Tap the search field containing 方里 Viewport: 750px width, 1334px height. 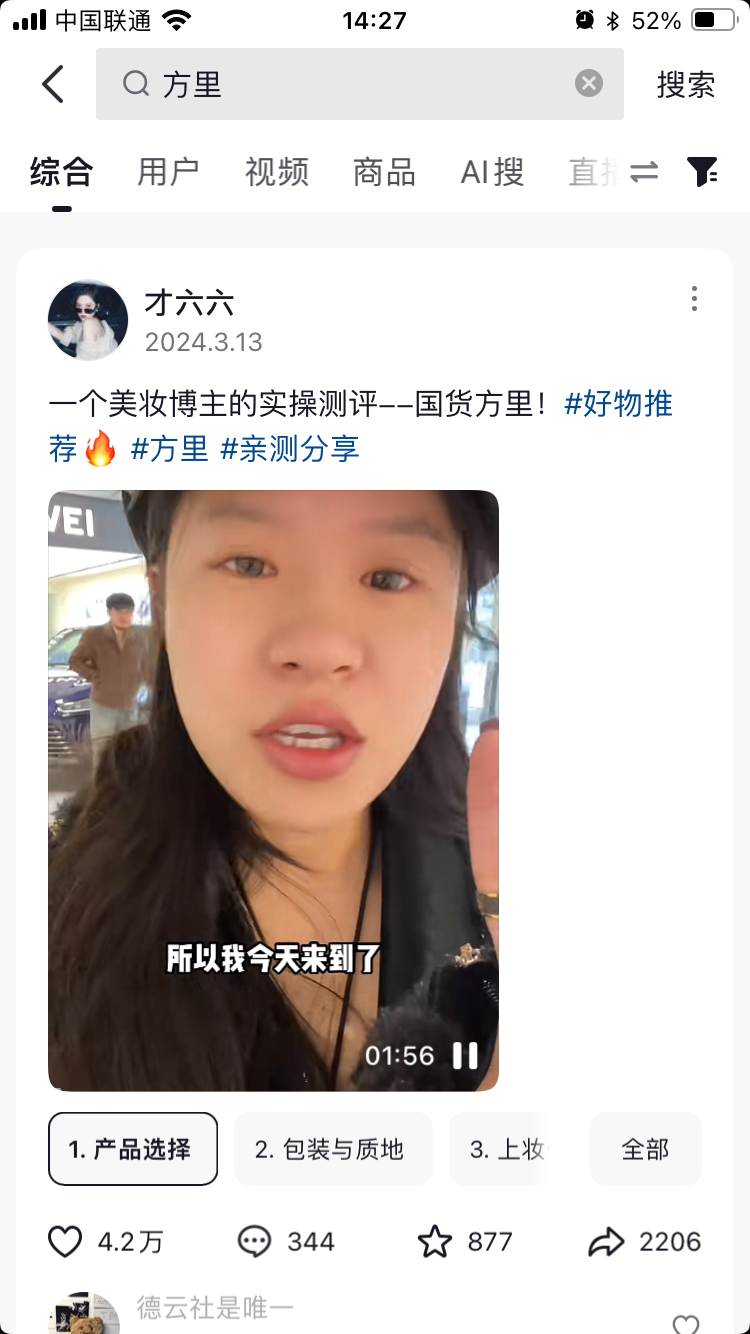point(360,84)
